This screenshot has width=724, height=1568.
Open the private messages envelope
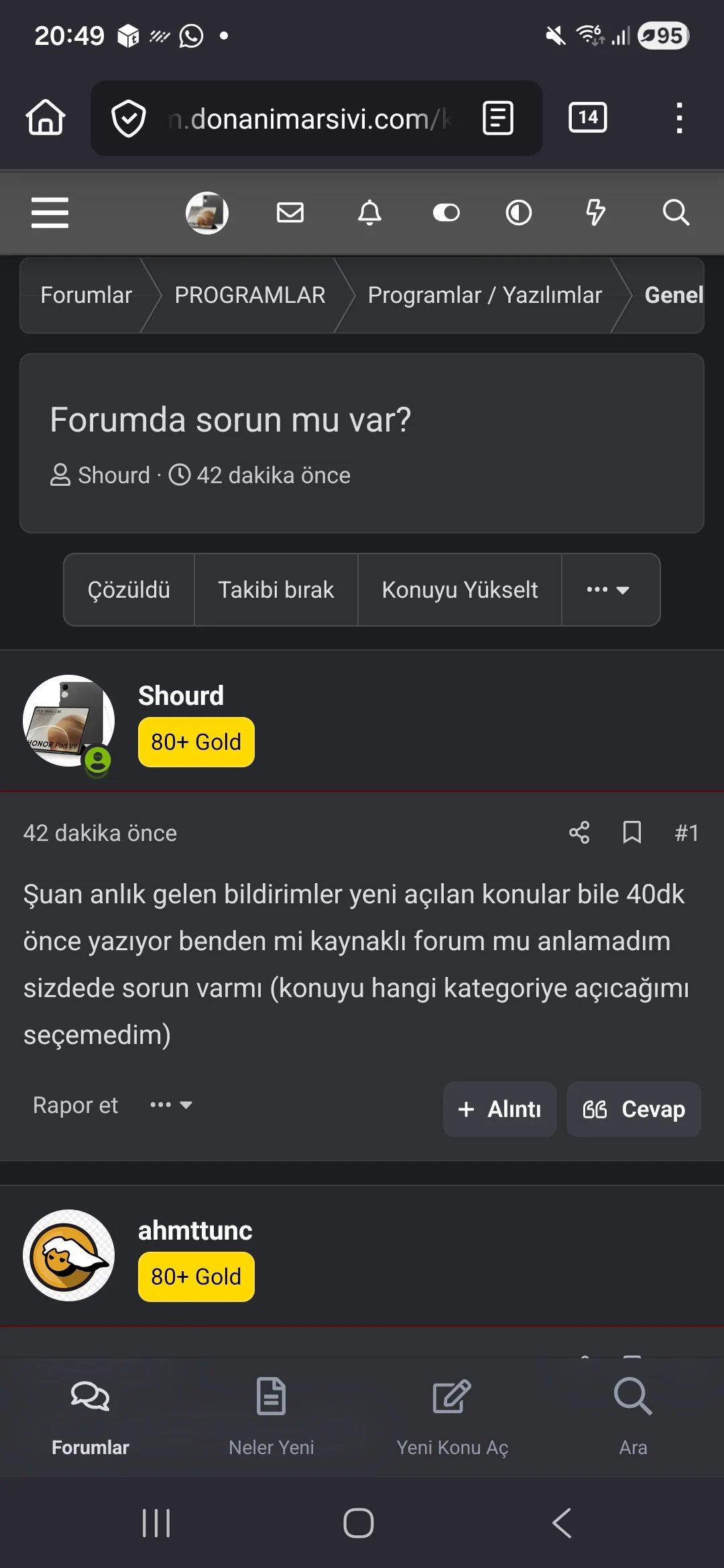click(290, 212)
